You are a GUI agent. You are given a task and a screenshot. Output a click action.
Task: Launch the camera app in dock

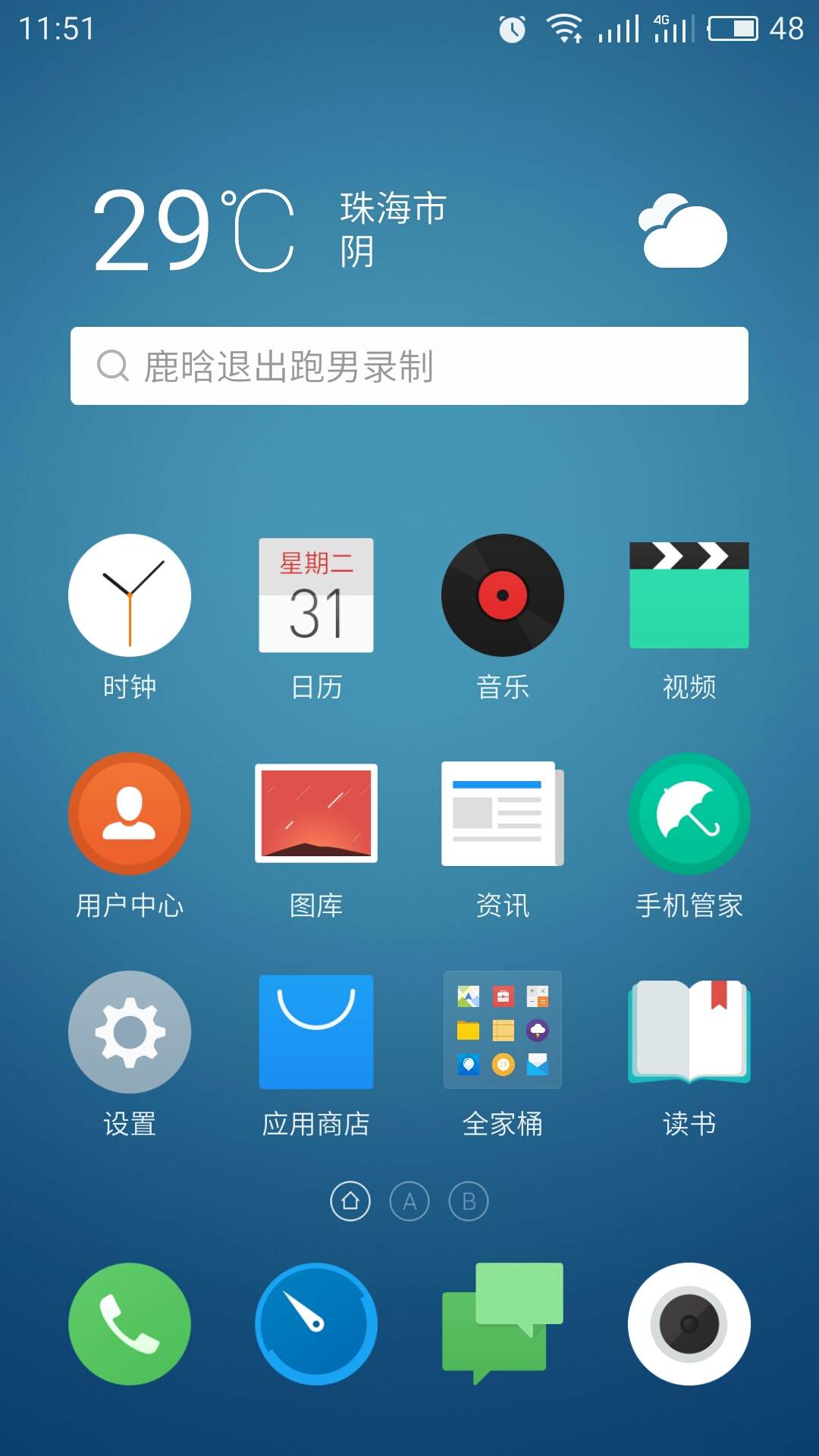(689, 1324)
